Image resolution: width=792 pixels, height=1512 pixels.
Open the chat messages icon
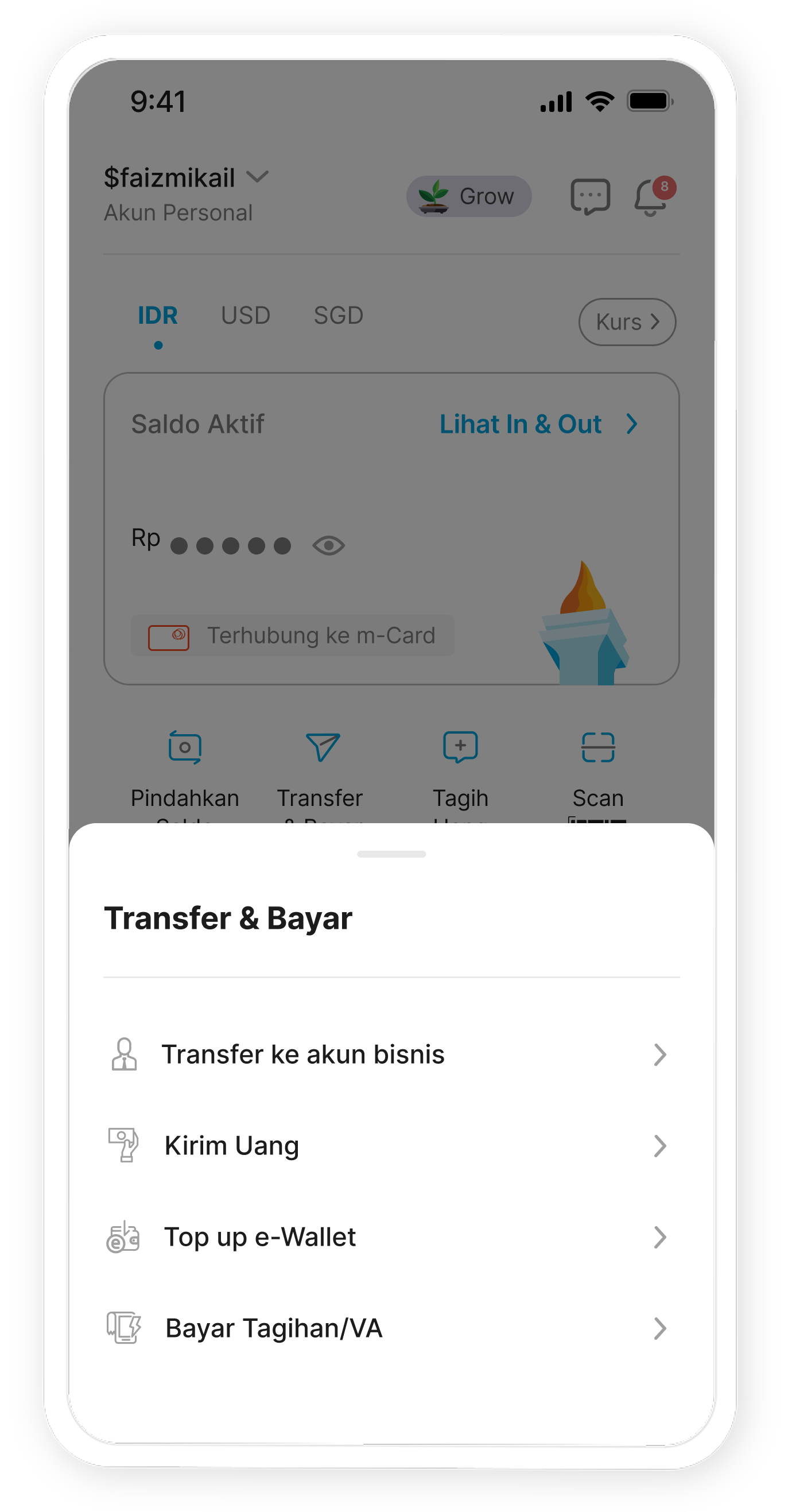pos(589,197)
